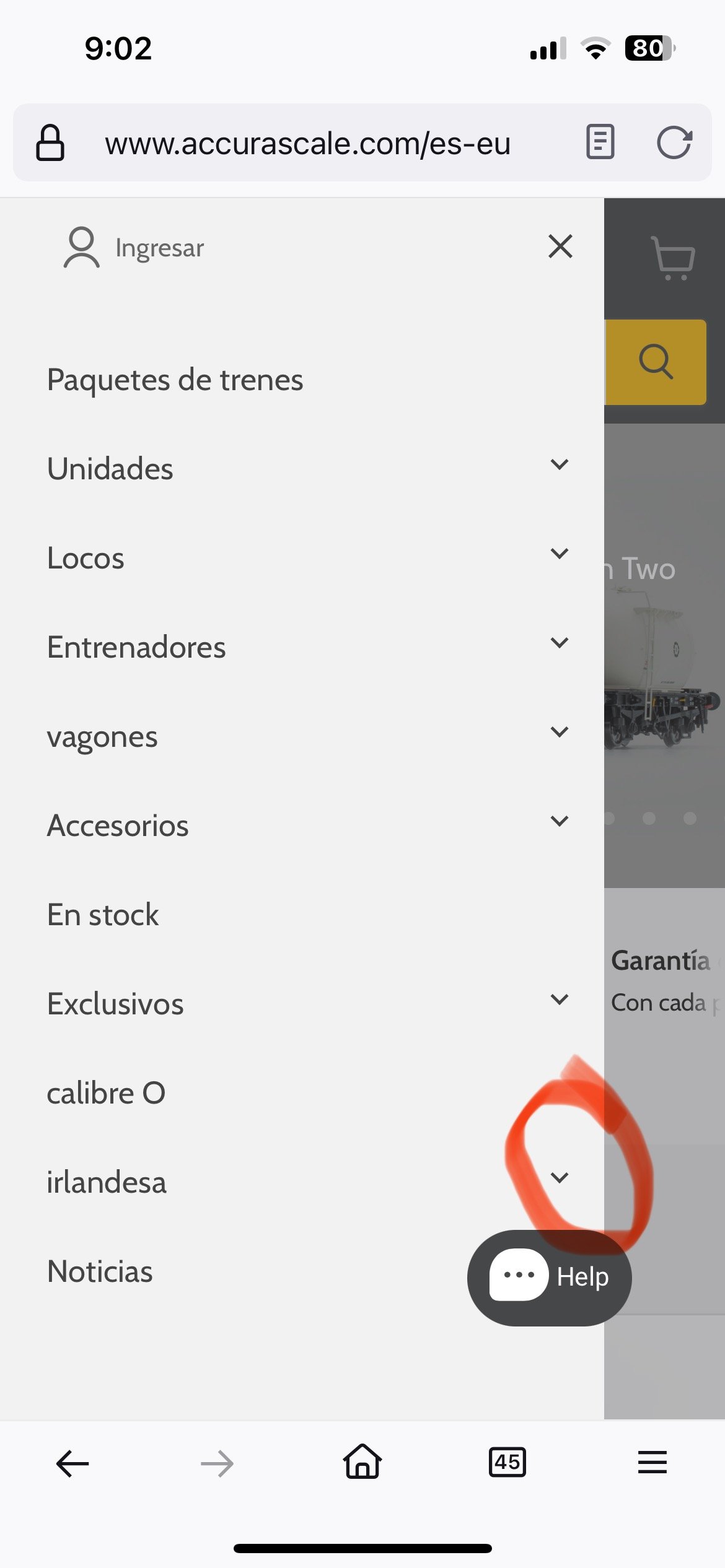Open the browser tabs overview showing 45
The width and height of the screenshot is (725, 1568).
click(x=507, y=1463)
